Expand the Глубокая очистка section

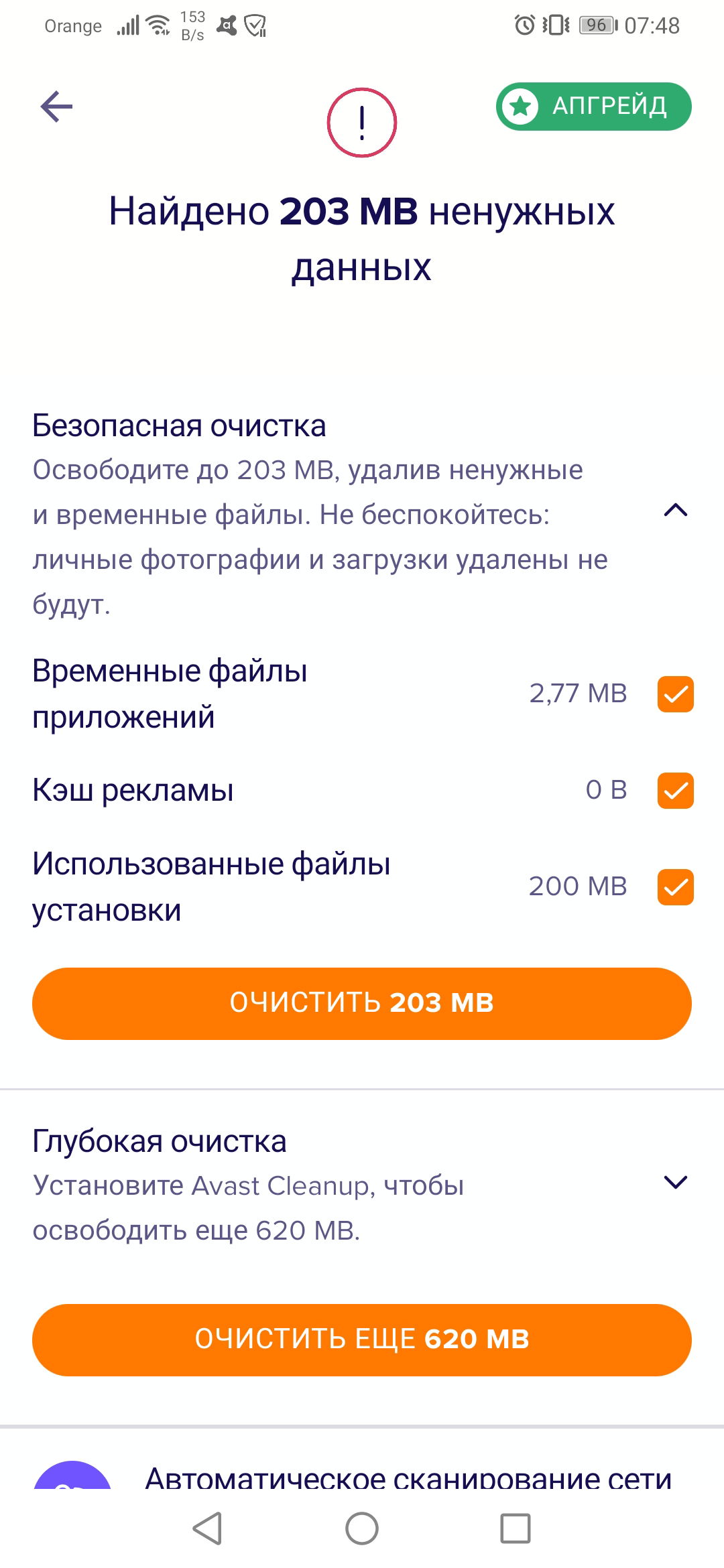pyautogui.click(x=675, y=1182)
